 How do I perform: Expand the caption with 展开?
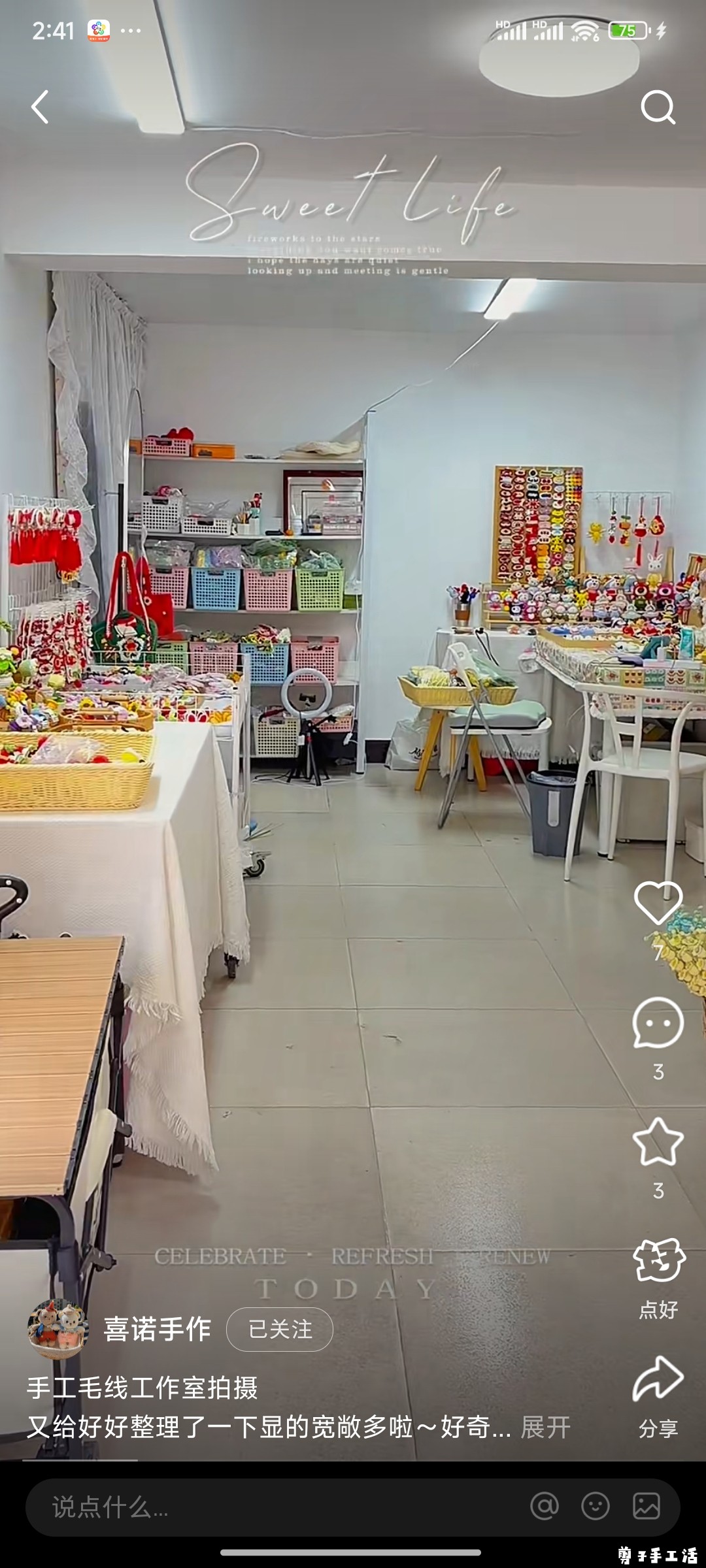(545, 1428)
